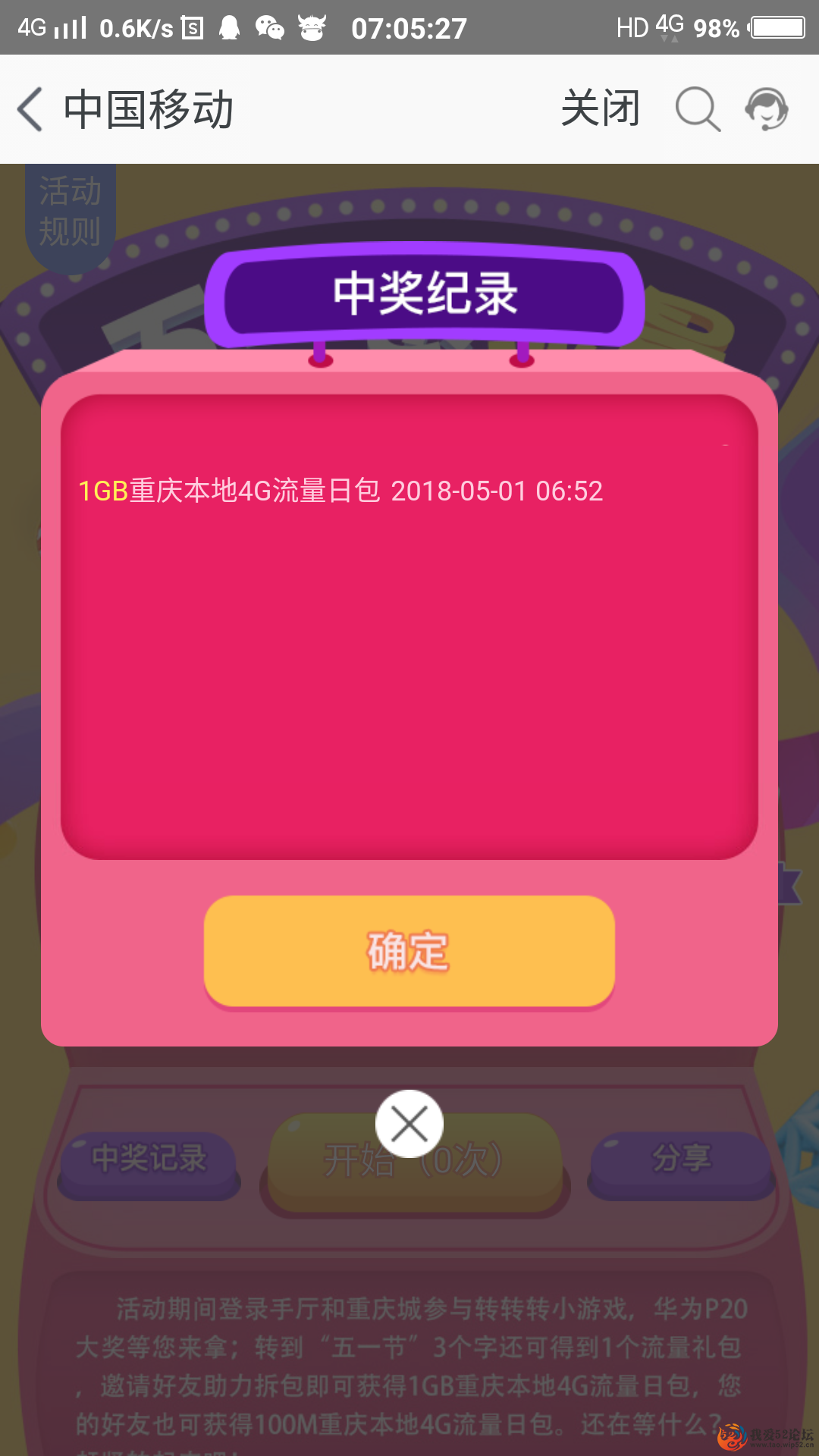Confirm the prize record with 确定
Viewport: 819px width, 1456px height.
click(x=409, y=952)
